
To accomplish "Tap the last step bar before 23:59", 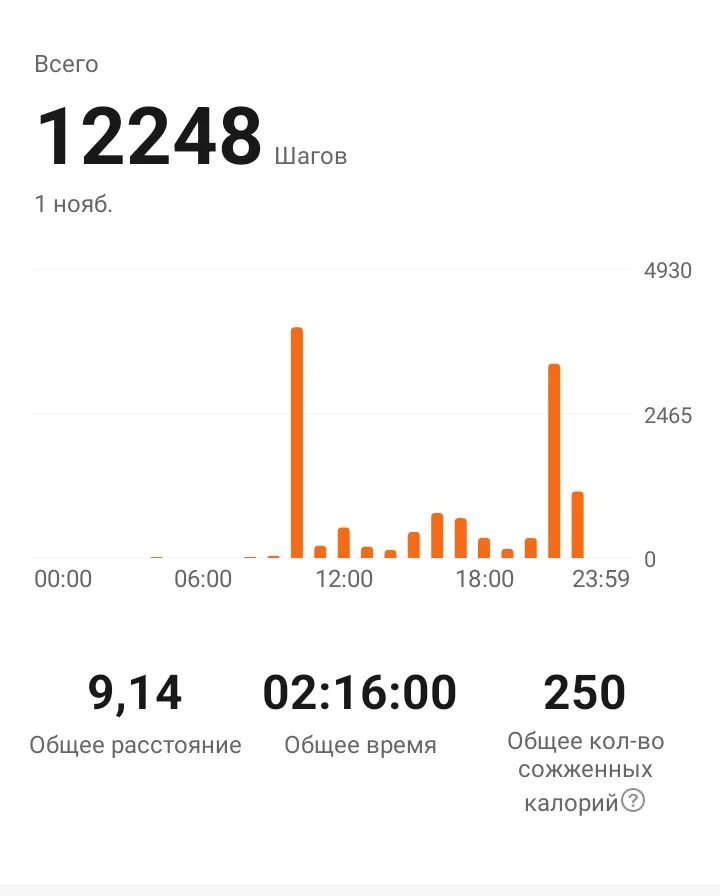I will (578, 525).
